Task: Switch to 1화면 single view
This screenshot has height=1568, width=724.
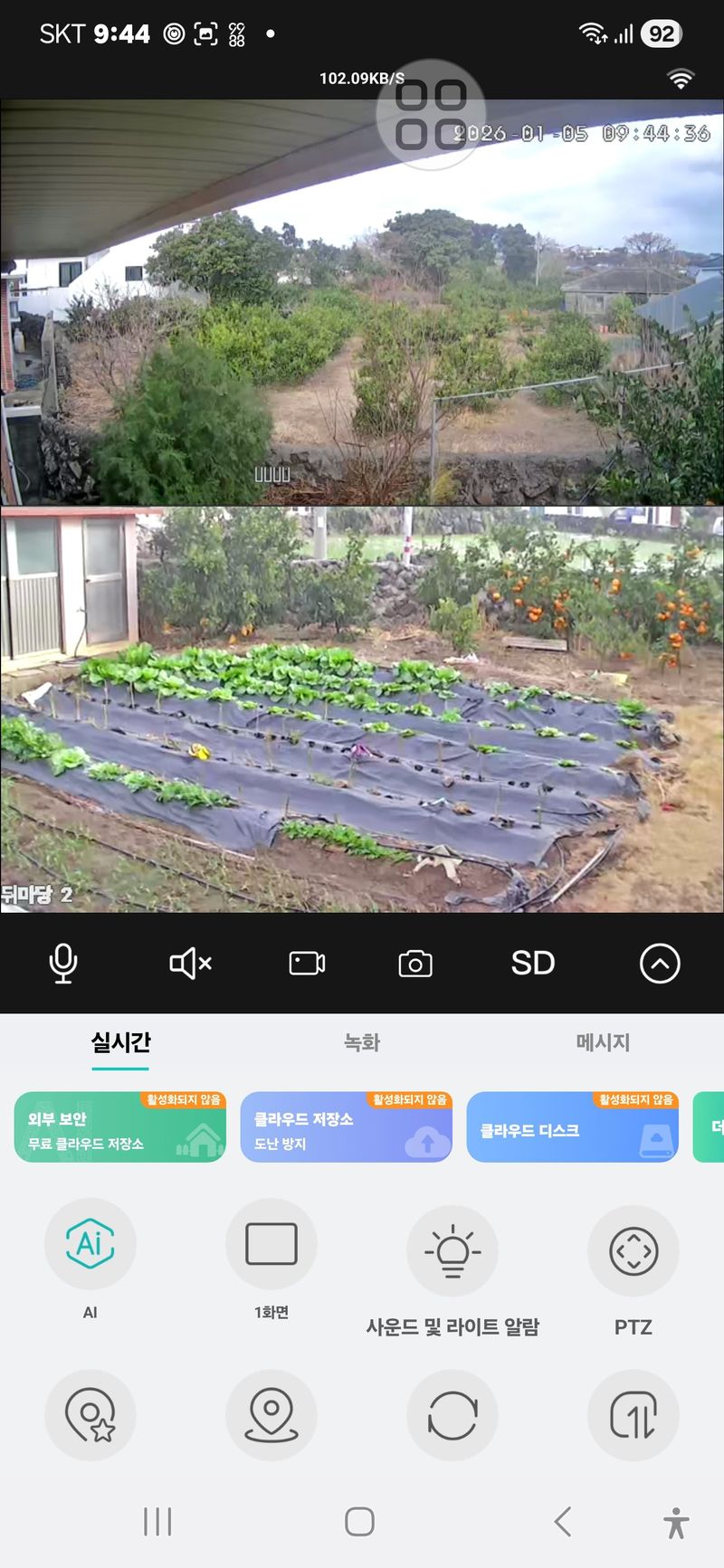Action: pos(271,1244)
